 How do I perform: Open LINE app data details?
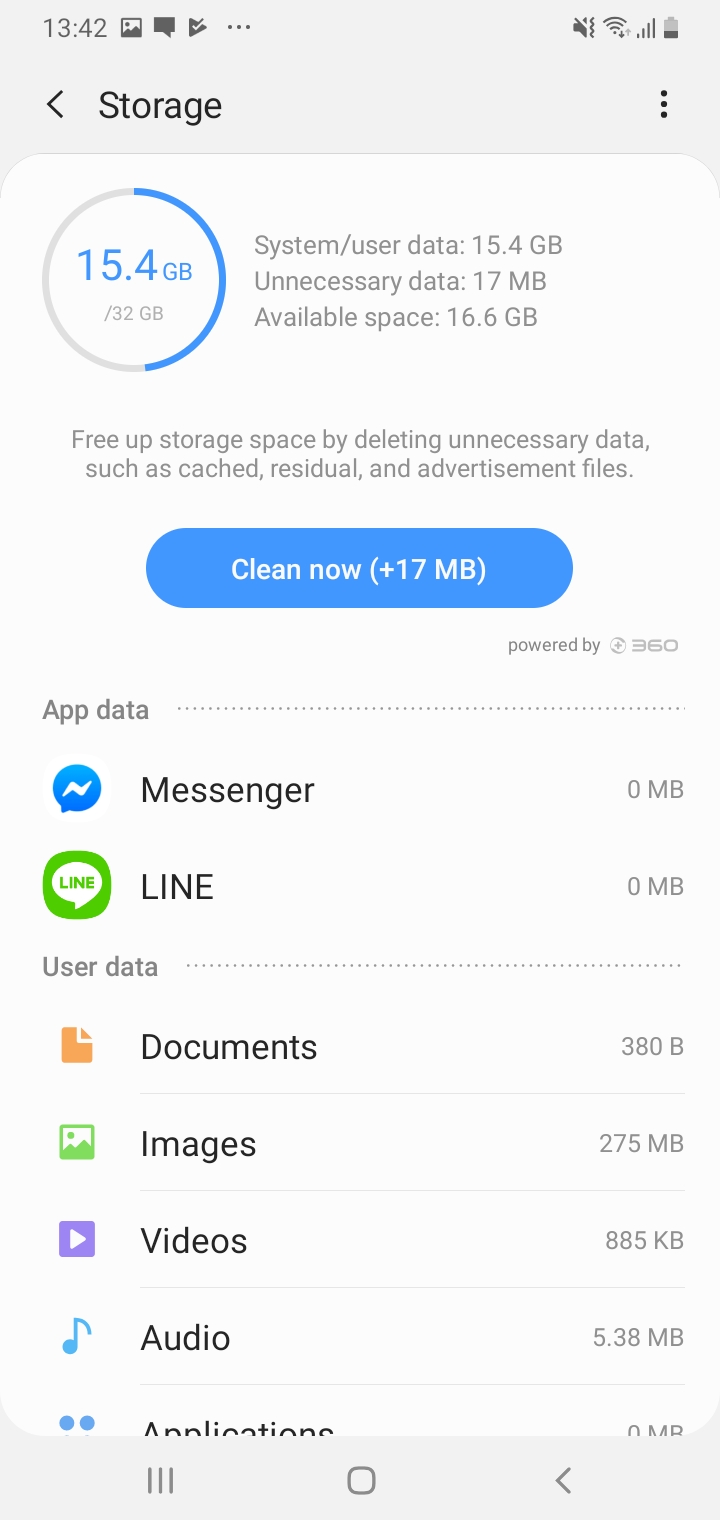[360, 886]
